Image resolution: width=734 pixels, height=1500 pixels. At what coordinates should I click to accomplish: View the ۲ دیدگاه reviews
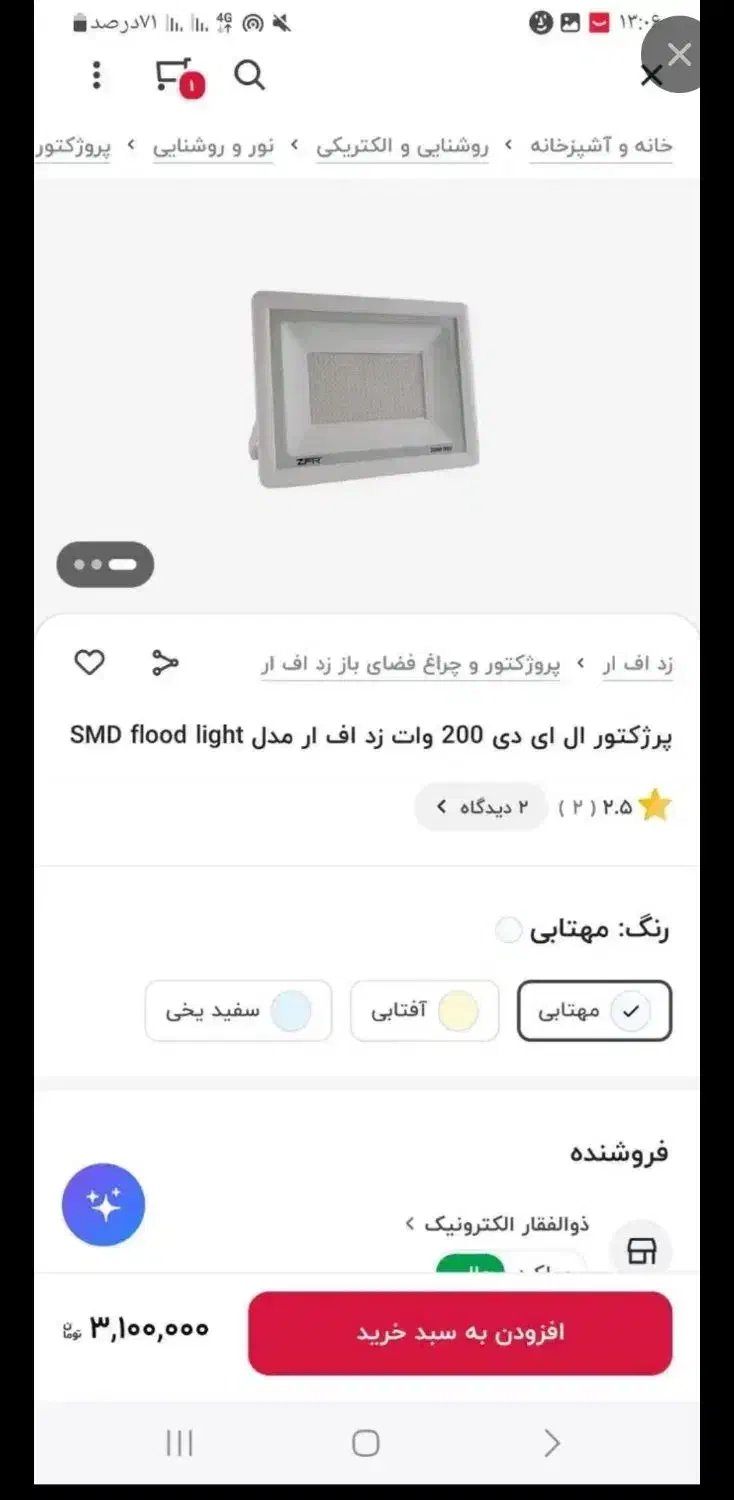(x=481, y=807)
